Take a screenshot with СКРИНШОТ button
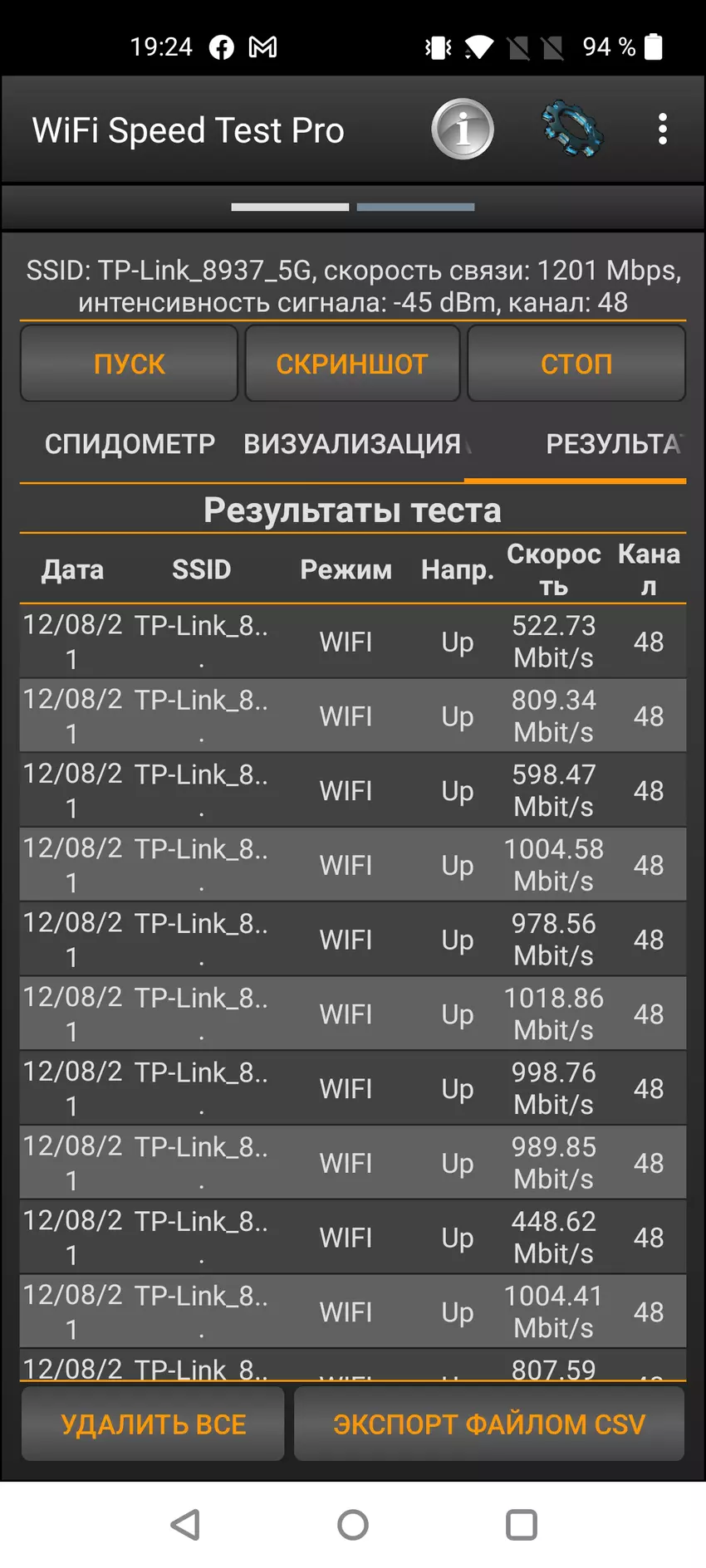The image size is (706, 1568). 352,364
